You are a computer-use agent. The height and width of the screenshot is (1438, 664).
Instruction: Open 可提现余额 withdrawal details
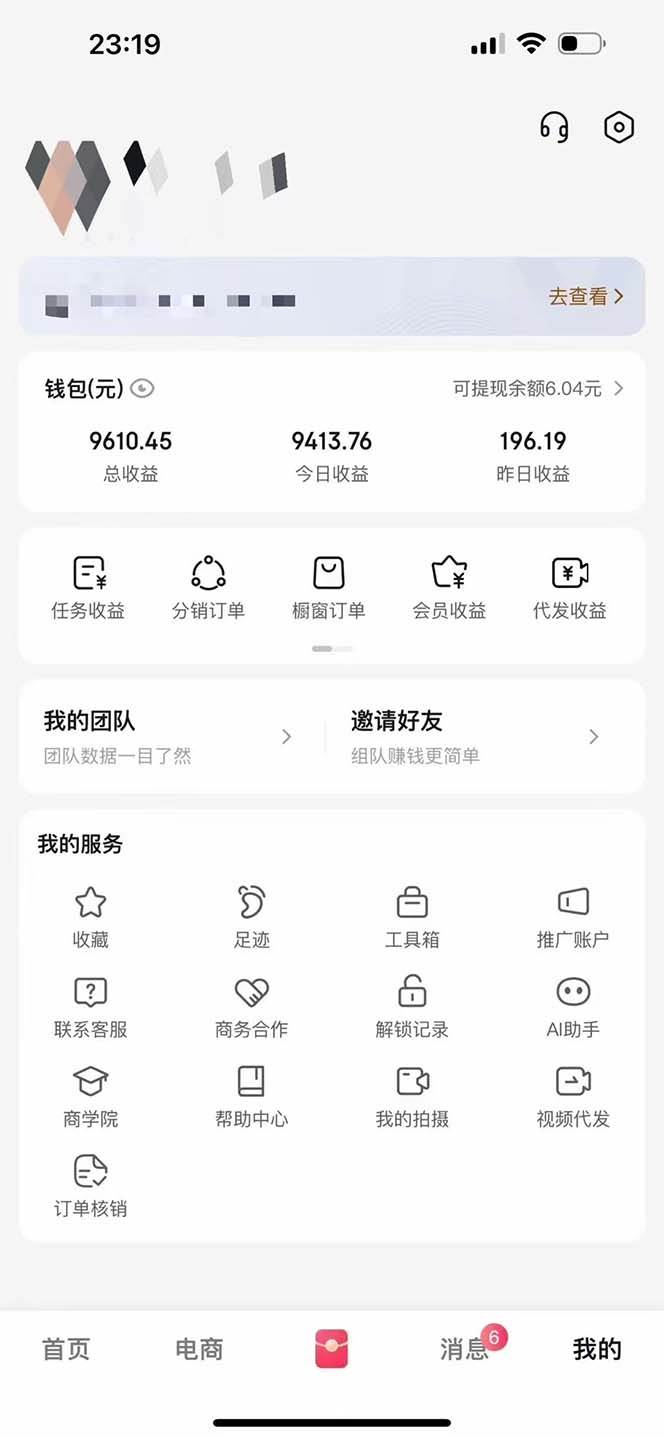(538, 389)
